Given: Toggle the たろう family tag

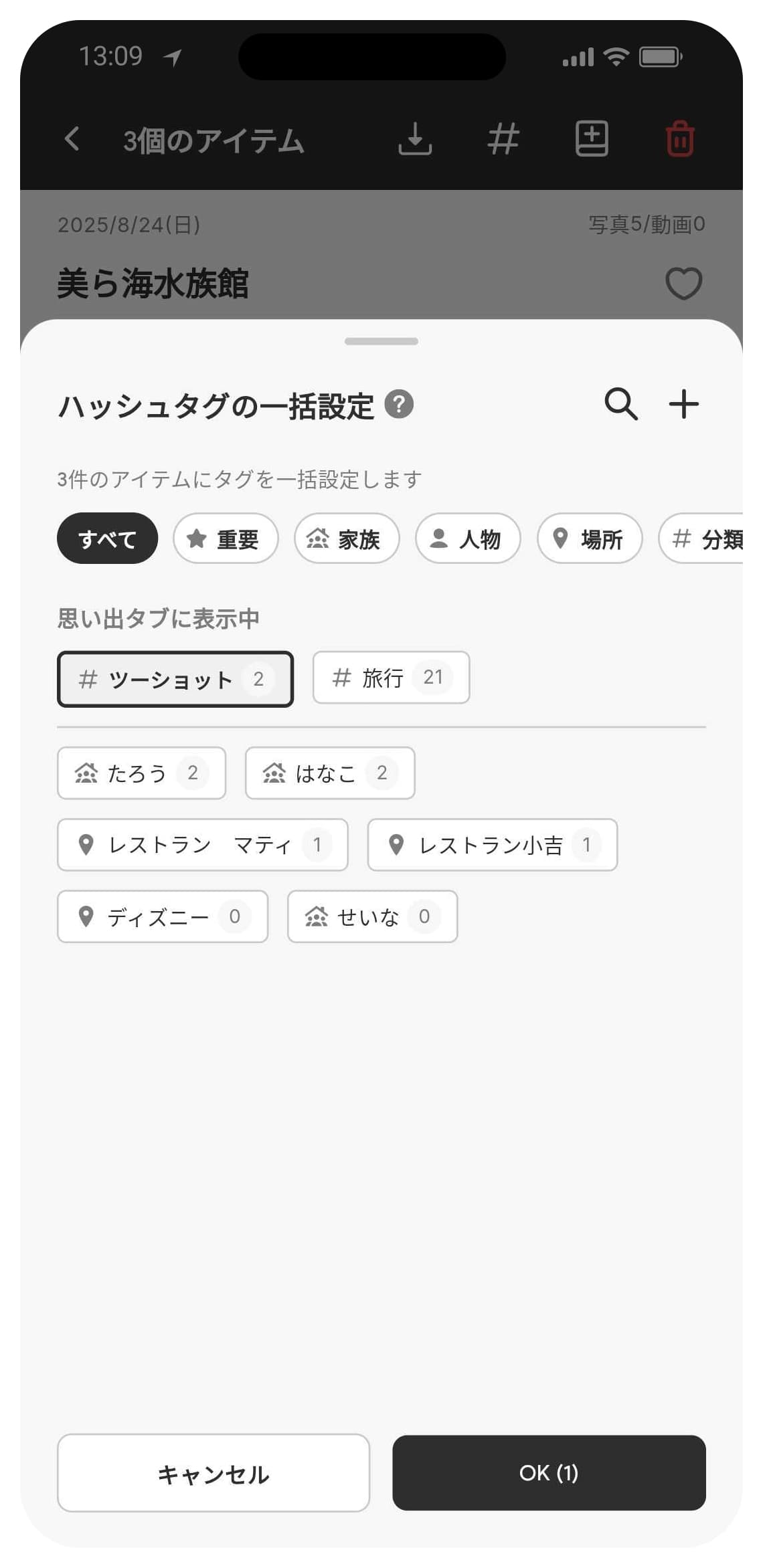Looking at the screenshot, I should [x=141, y=773].
